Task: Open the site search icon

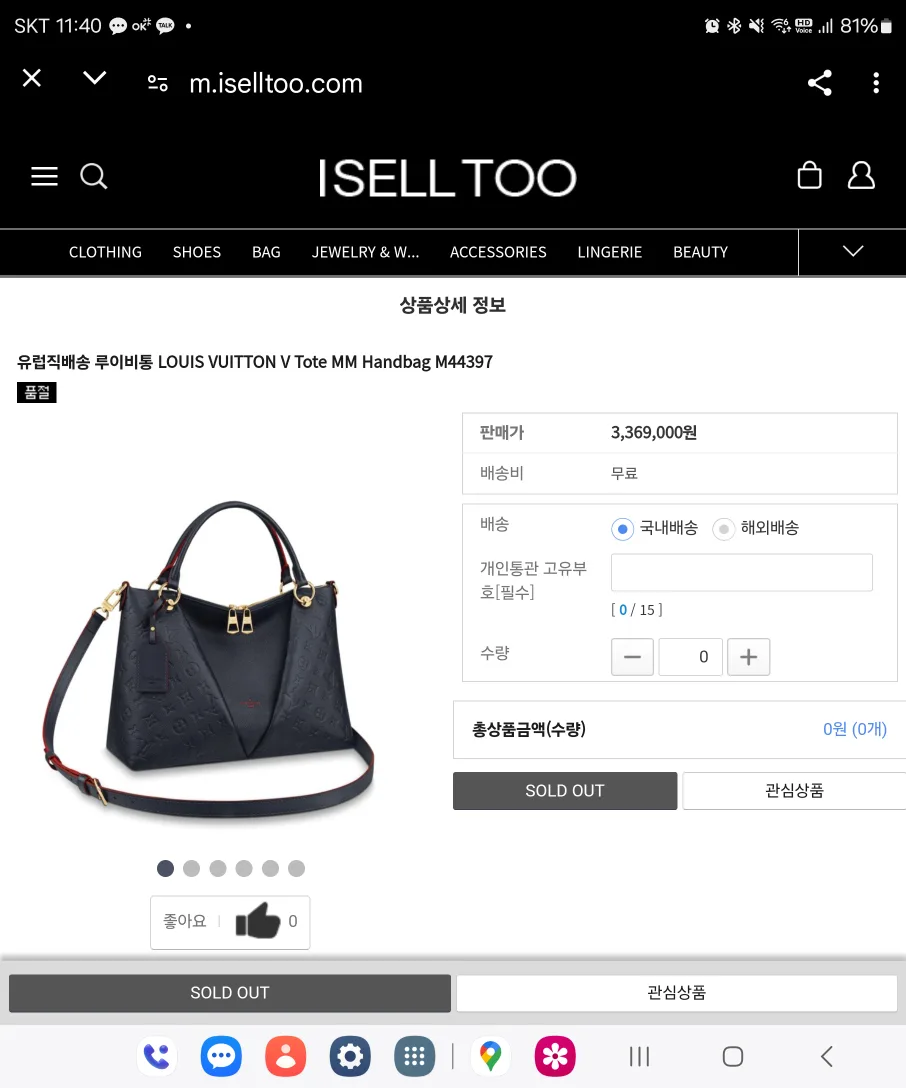Action: pyautogui.click(x=94, y=177)
